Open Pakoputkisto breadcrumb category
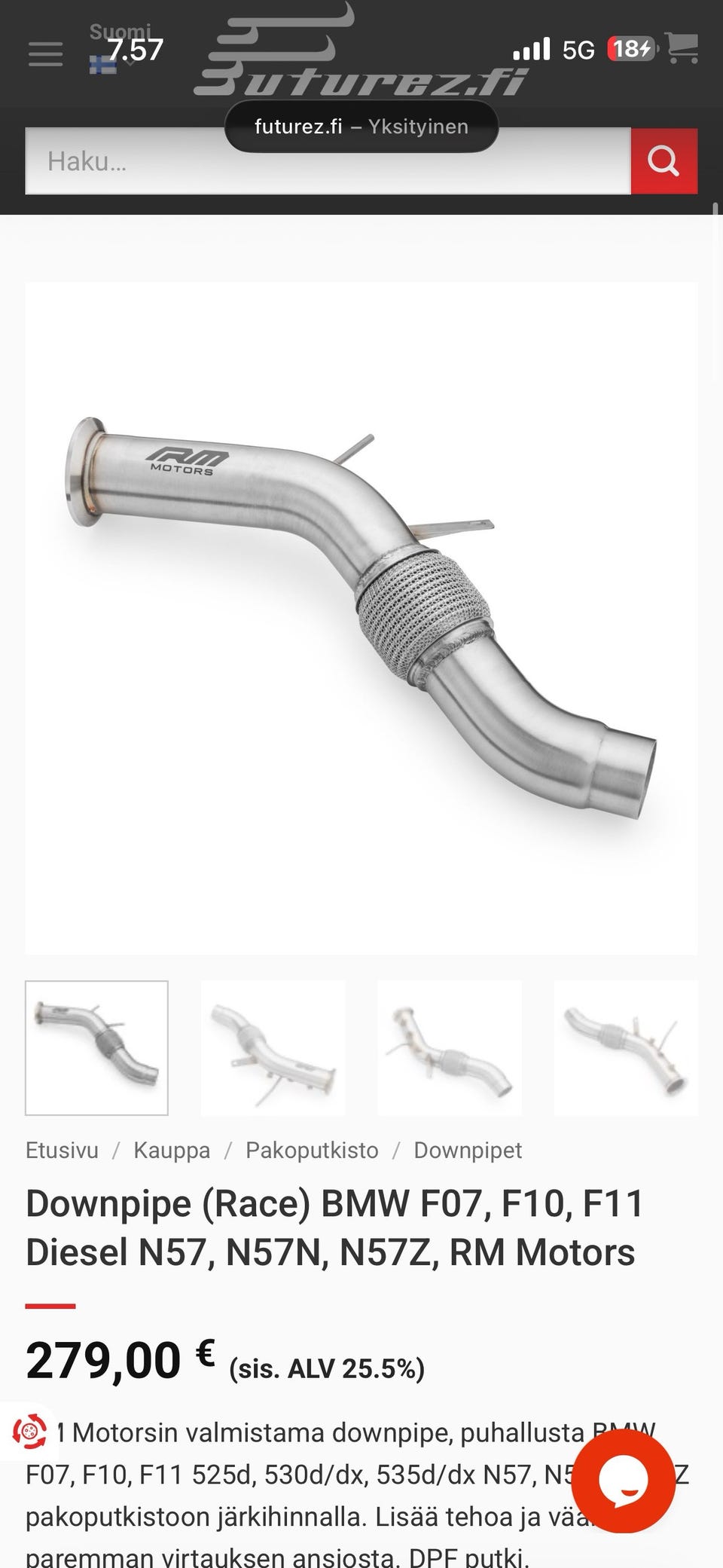Image resolution: width=723 pixels, height=1568 pixels. point(312,1151)
